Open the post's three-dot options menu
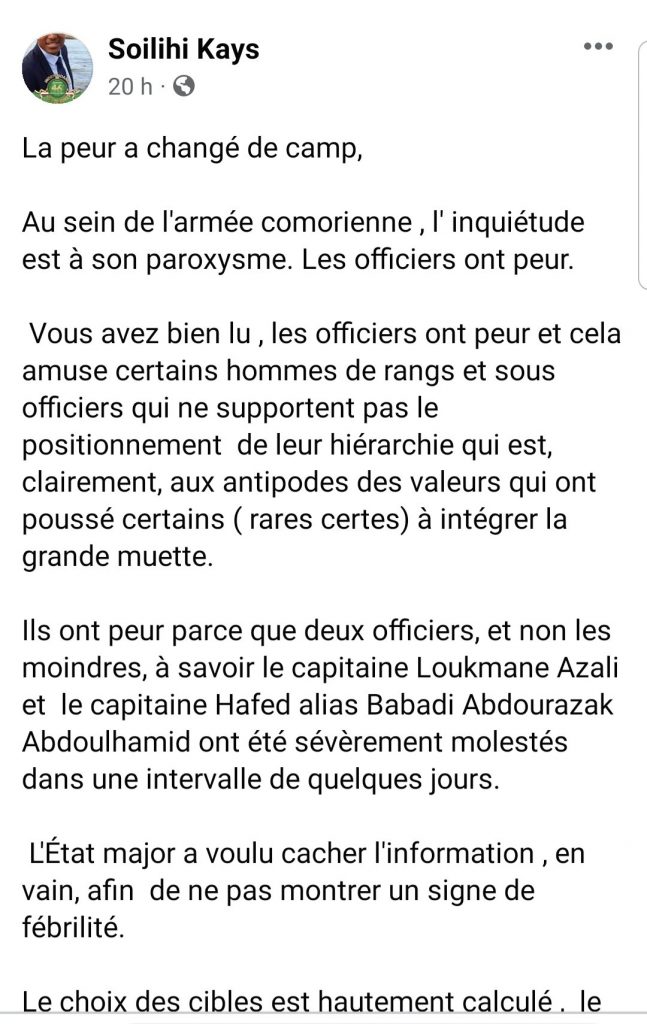The image size is (647, 1024). (x=598, y=47)
